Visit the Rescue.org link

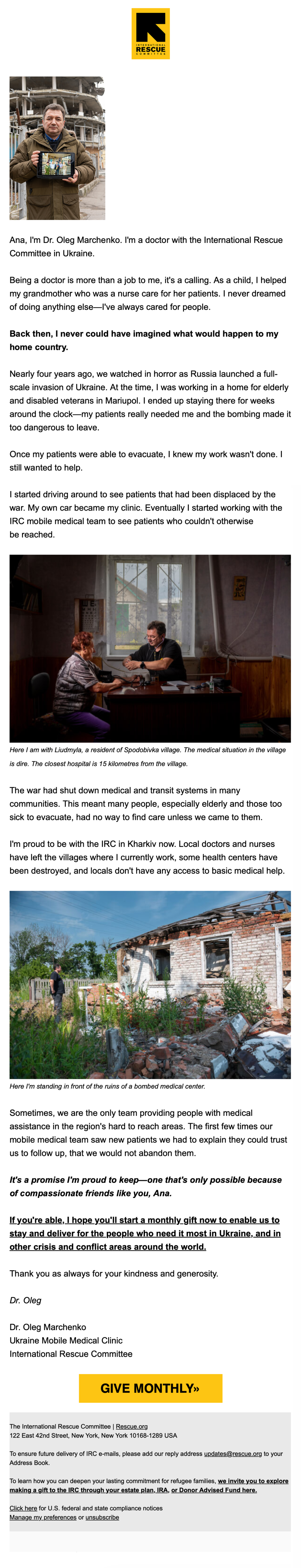tap(131, 1426)
